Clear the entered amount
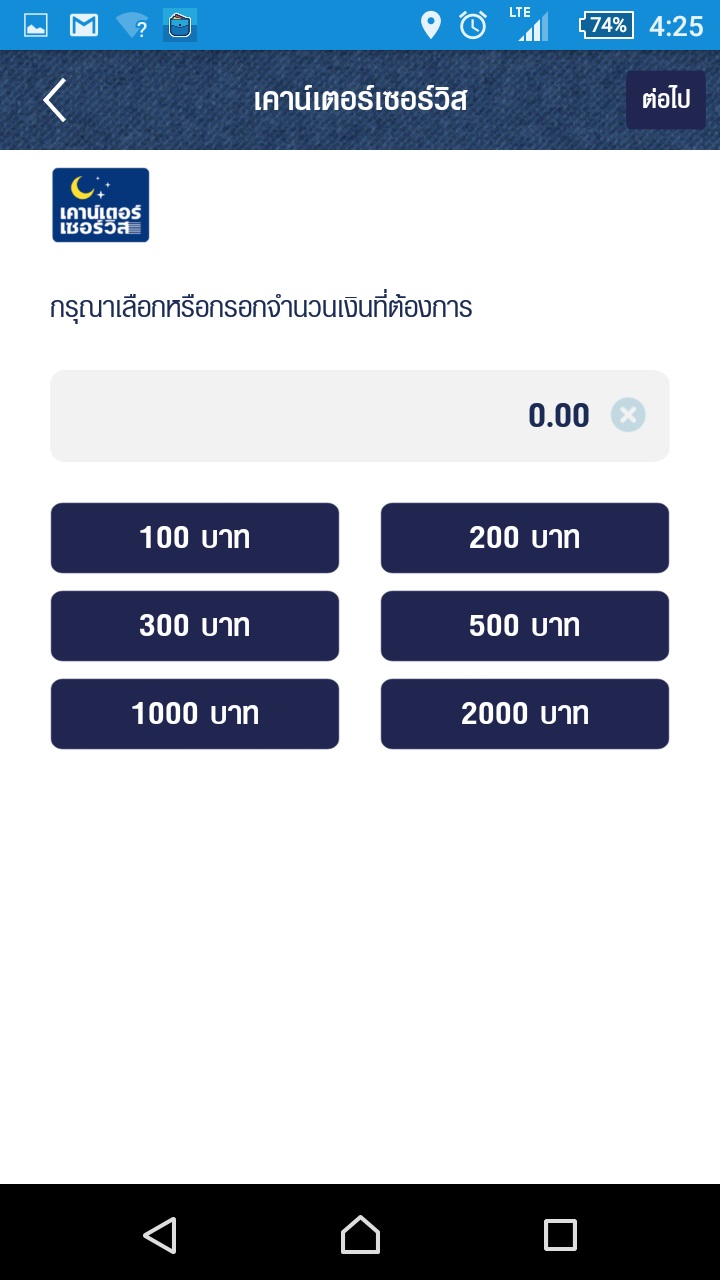 (628, 415)
